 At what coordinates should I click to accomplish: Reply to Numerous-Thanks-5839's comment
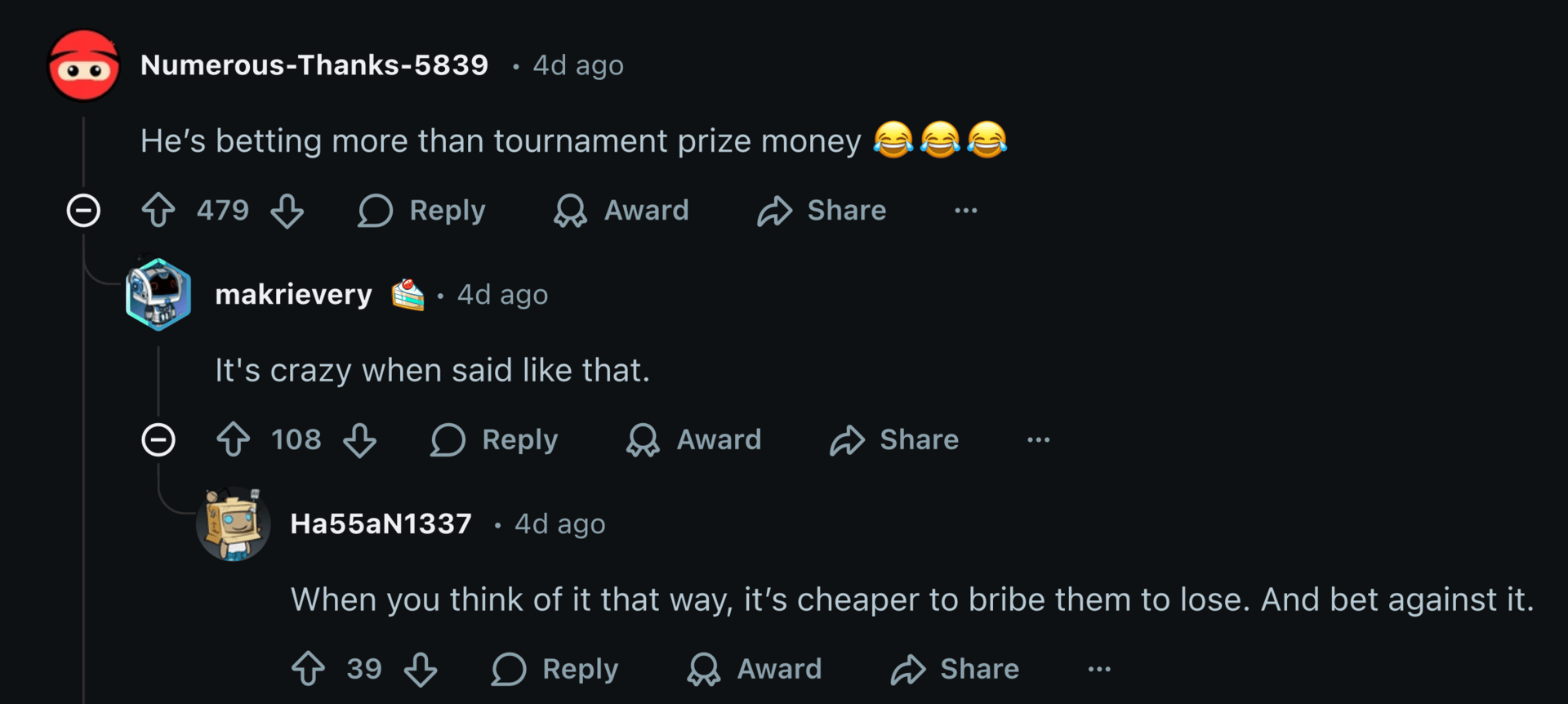[422, 211]
